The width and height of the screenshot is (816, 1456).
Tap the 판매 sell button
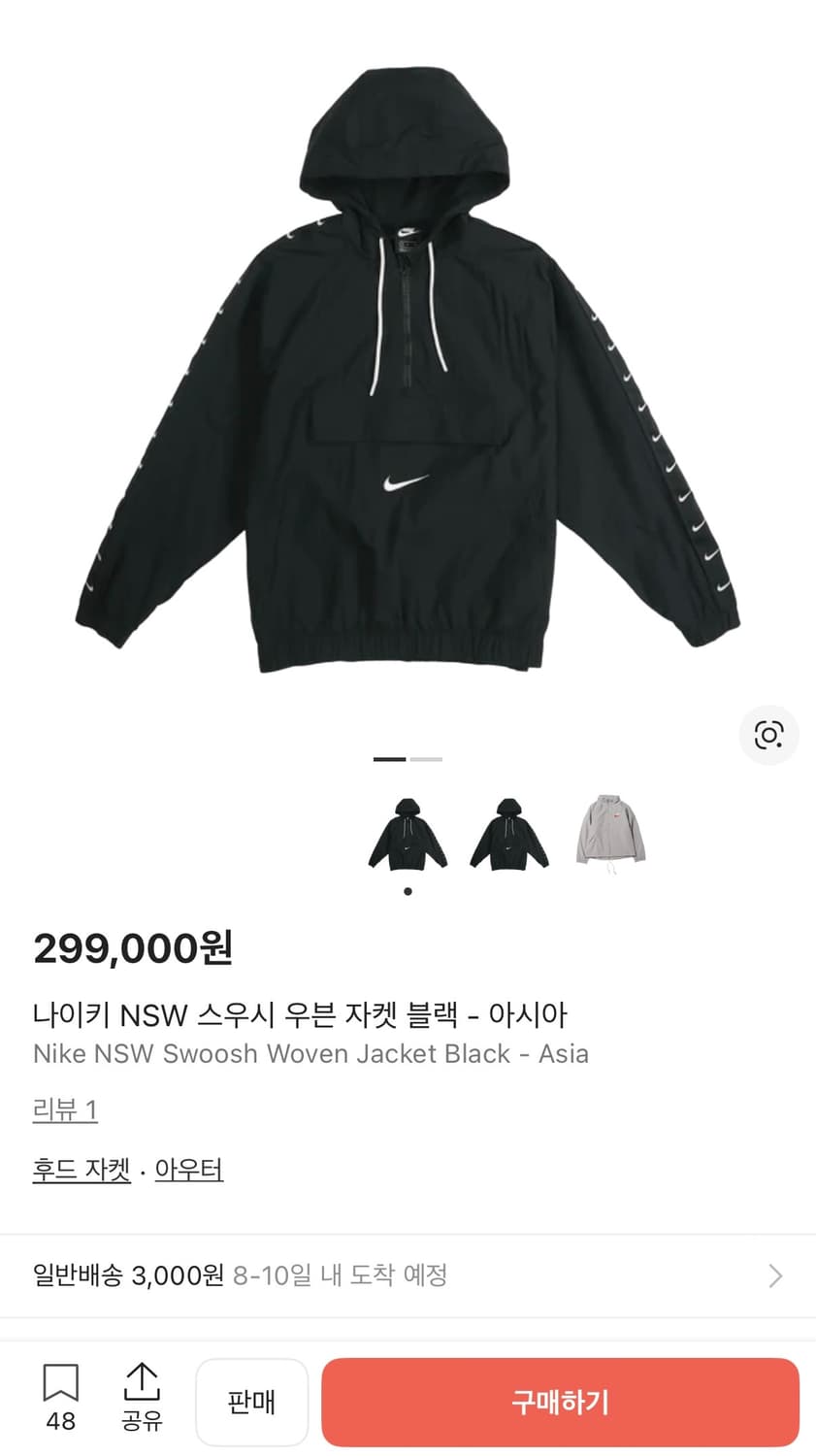pos(251,1401)
